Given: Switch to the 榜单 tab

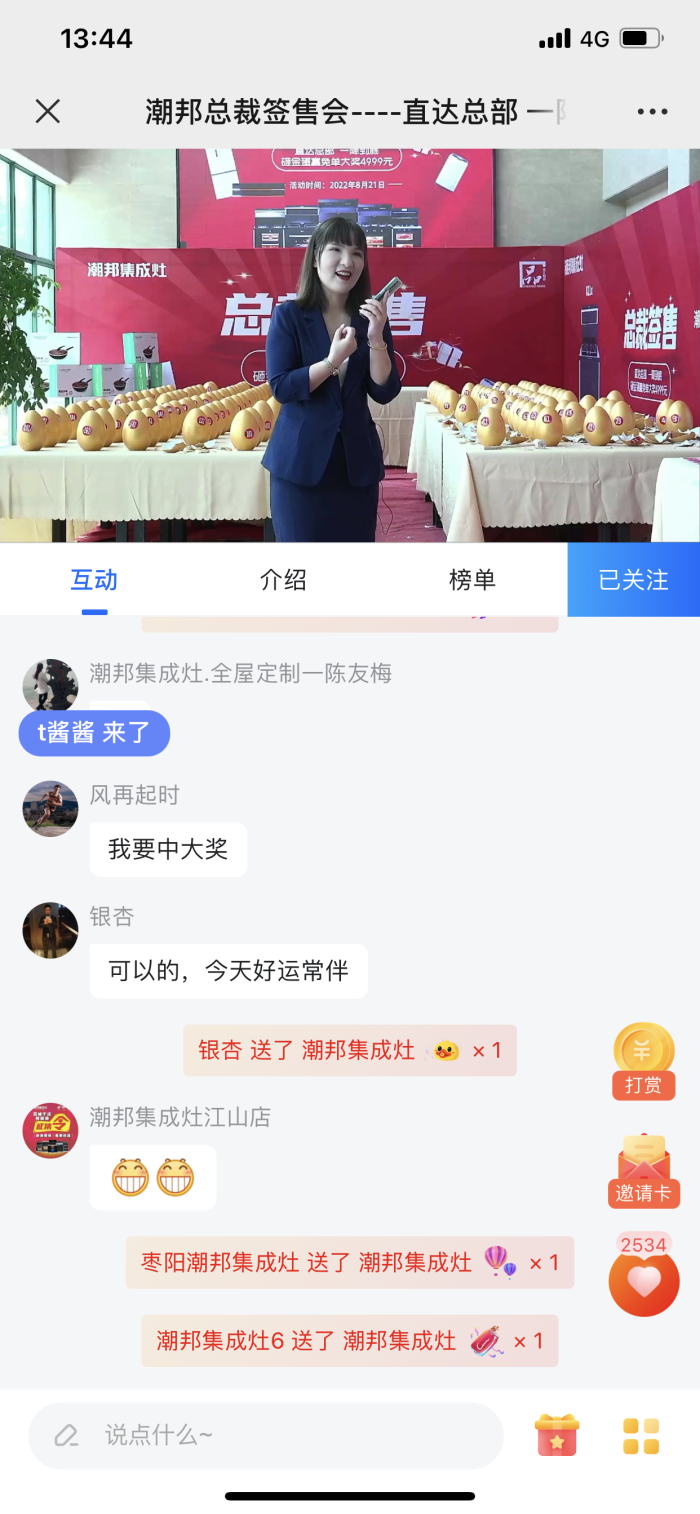Looking at the screenshot, I should [x=472, y=580].
